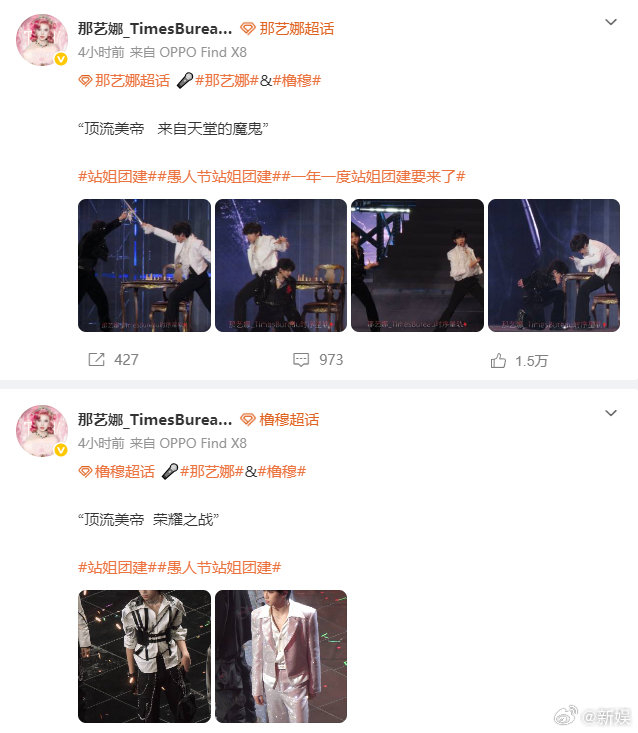View the fourth photo of the 来自天堂的魔鬼 post
Image resolution: width=638 pixels, height=733 pixels.
tap(554, 265)
